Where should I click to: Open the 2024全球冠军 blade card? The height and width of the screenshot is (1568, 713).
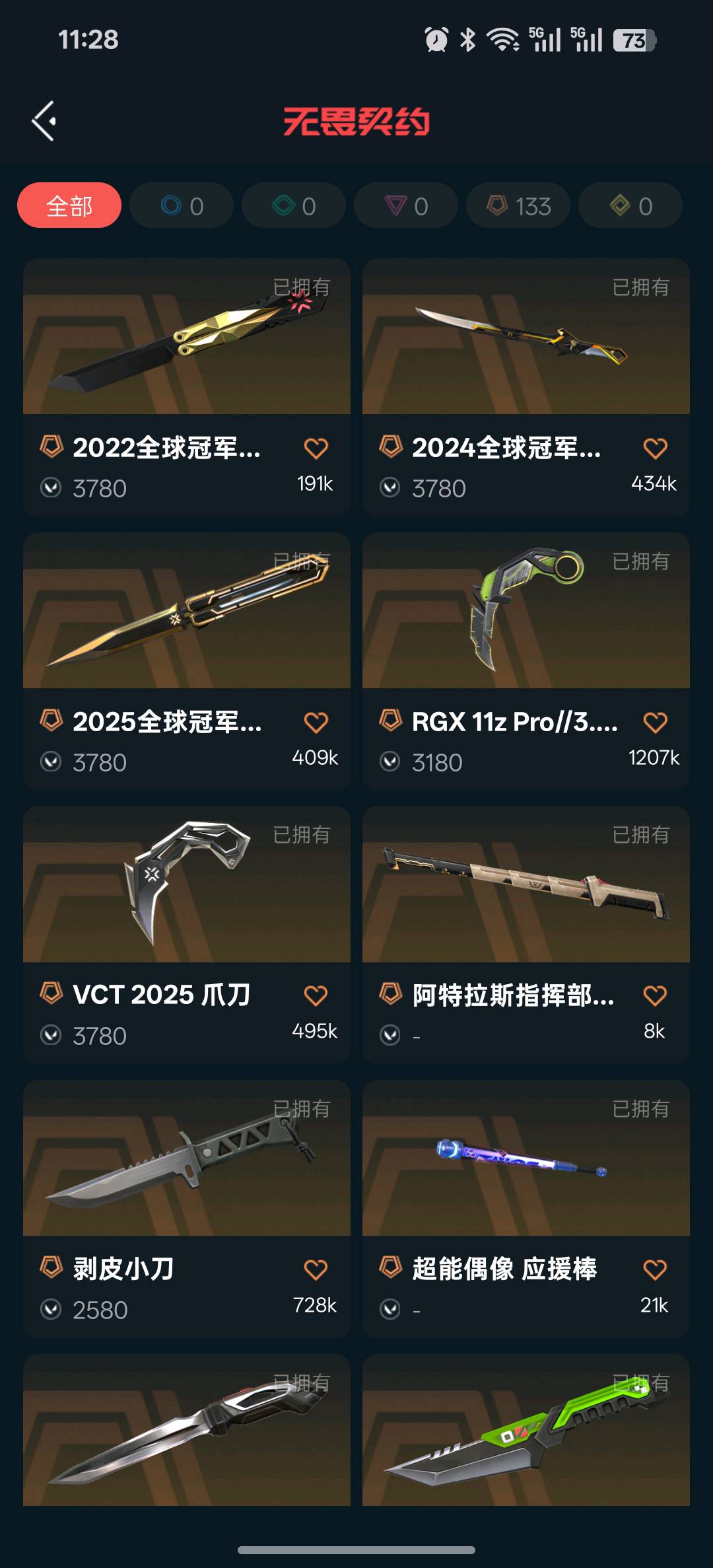(526, 337)
